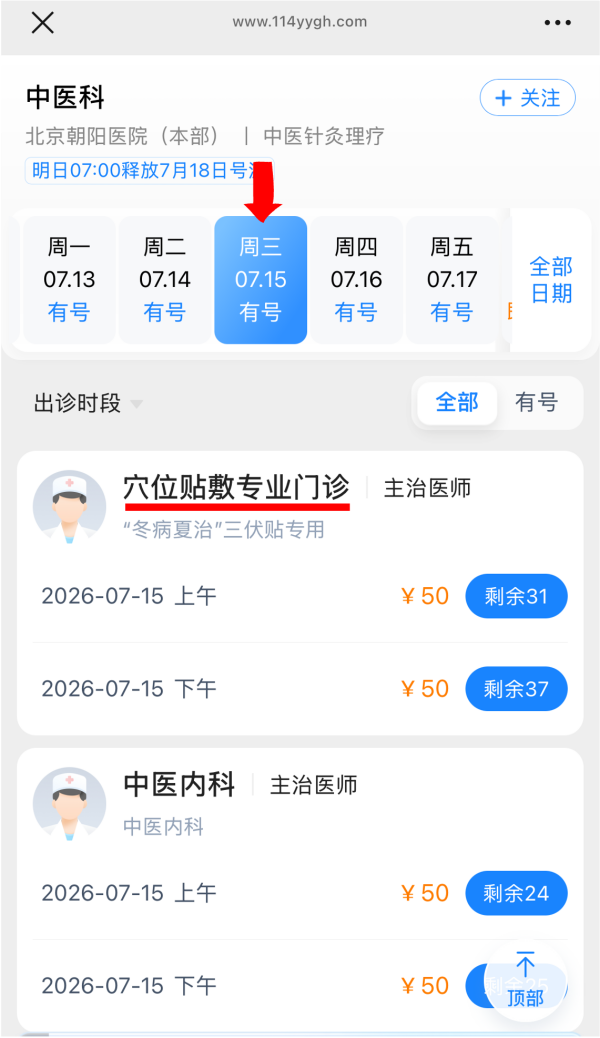Book 中医内科 morning slot 剩余24
Viewport: 600px width, 1038px height.
(516, 893)
